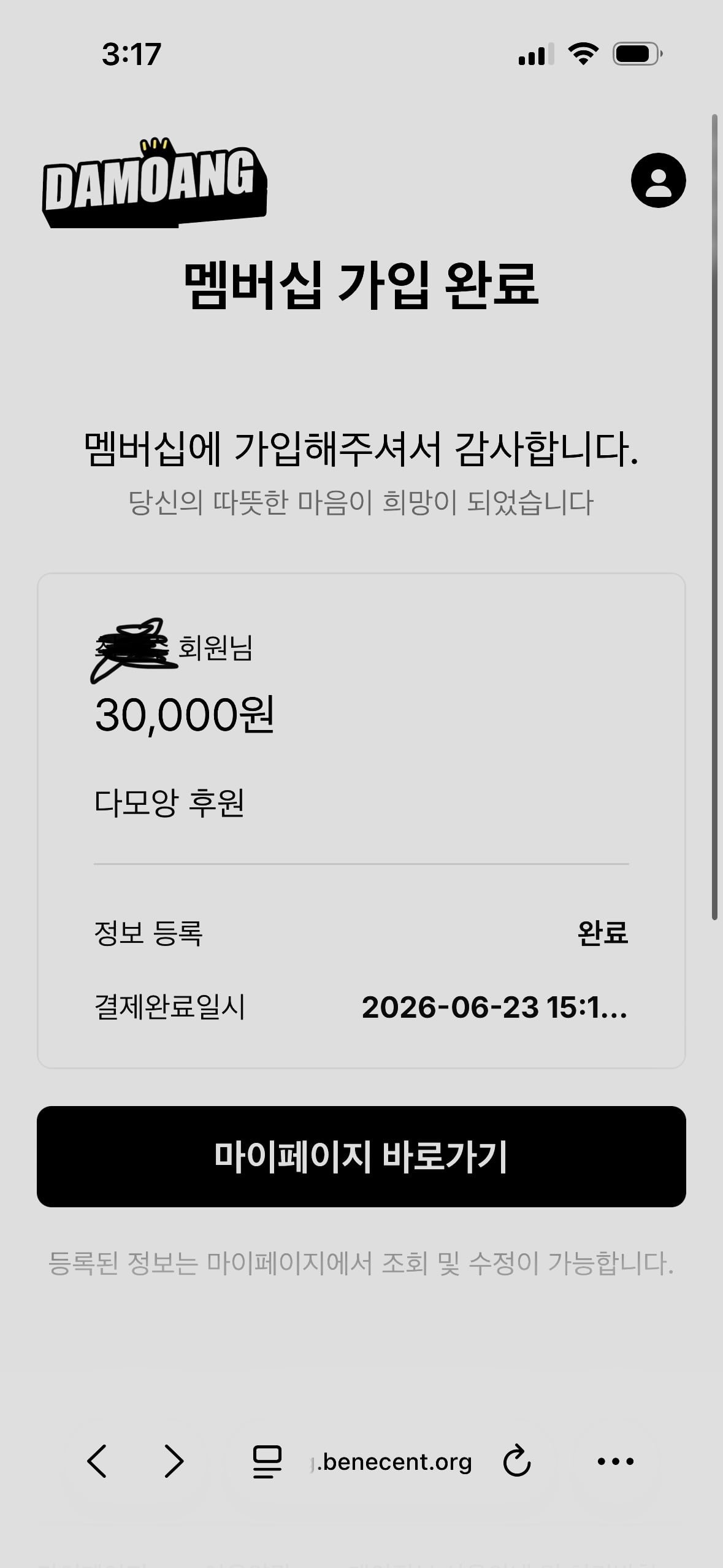This screenshot has height=1568, width=723.
Task: Tap the 마이페이지 바로가기 button
Action: pyautogui.click(x=361, y=1156)
